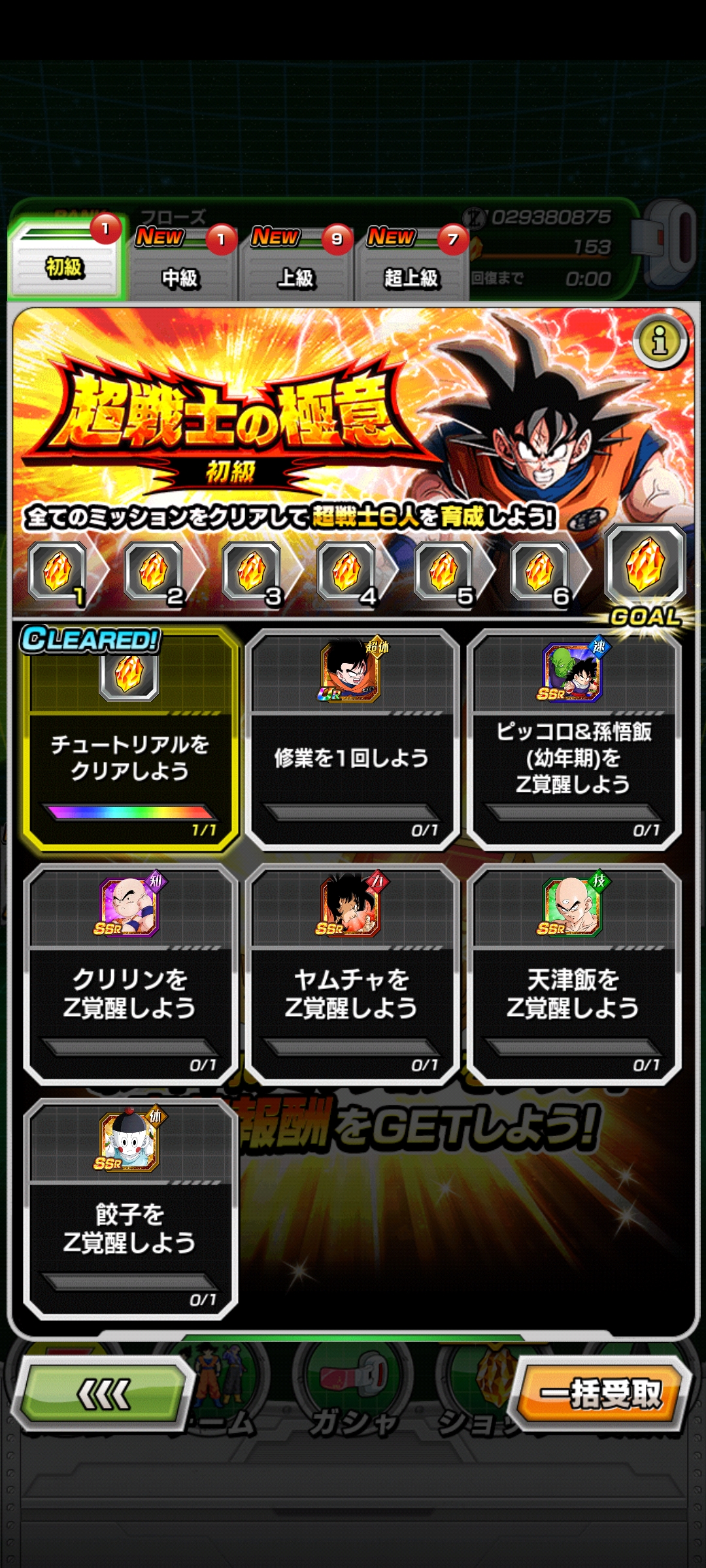Switch to the 中級 difficulty tab

click(180, 276)
